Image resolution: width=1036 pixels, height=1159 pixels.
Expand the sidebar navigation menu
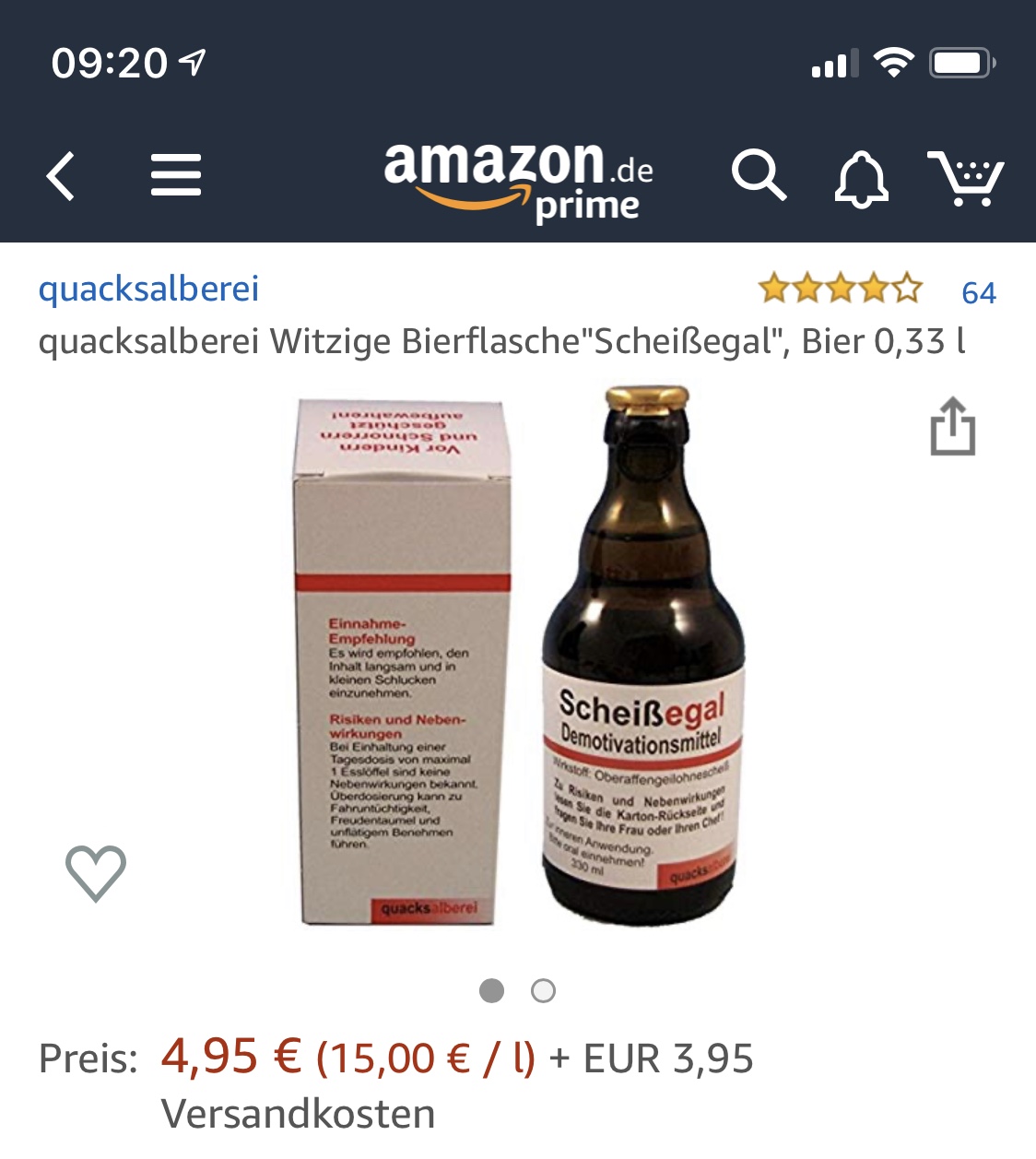pos(176,175)
